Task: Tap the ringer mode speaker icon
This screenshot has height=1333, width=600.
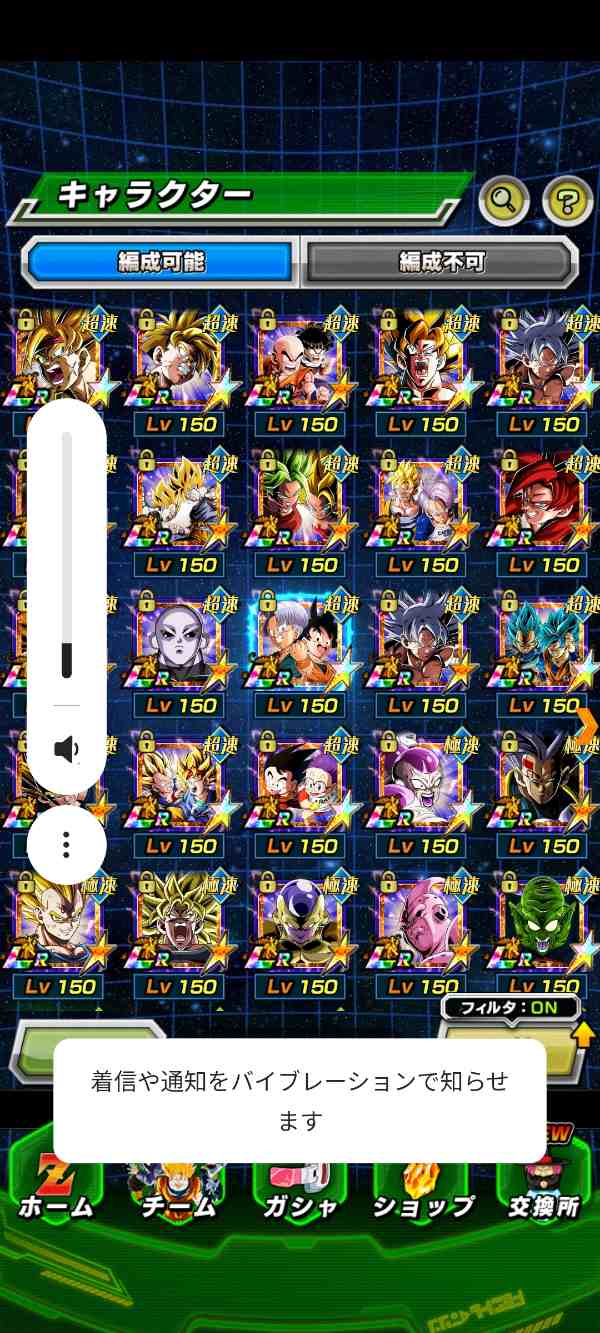Action: [66, 749]
